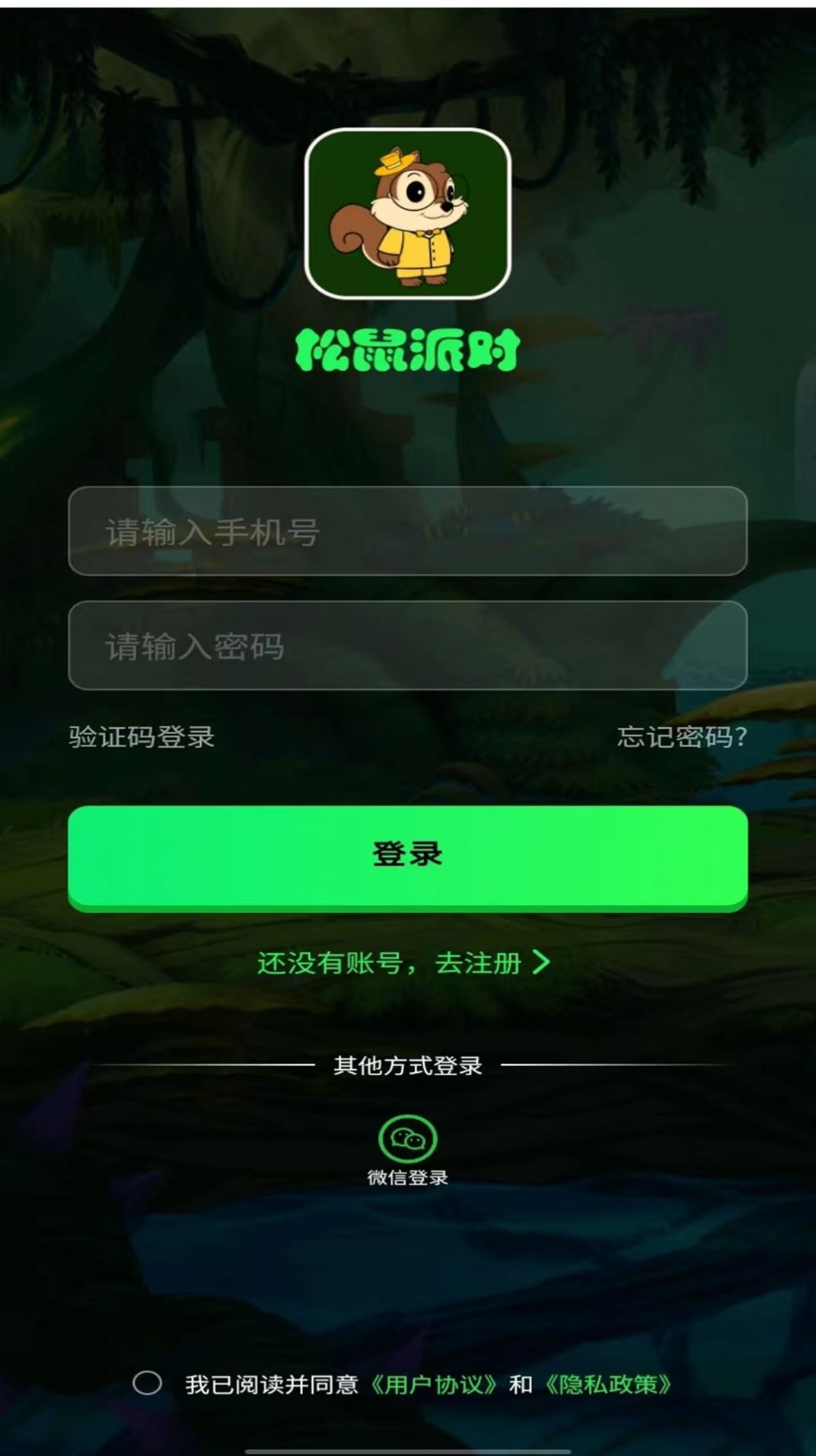Switch to verification code login (验证码登录)

(x=142, y=736)
